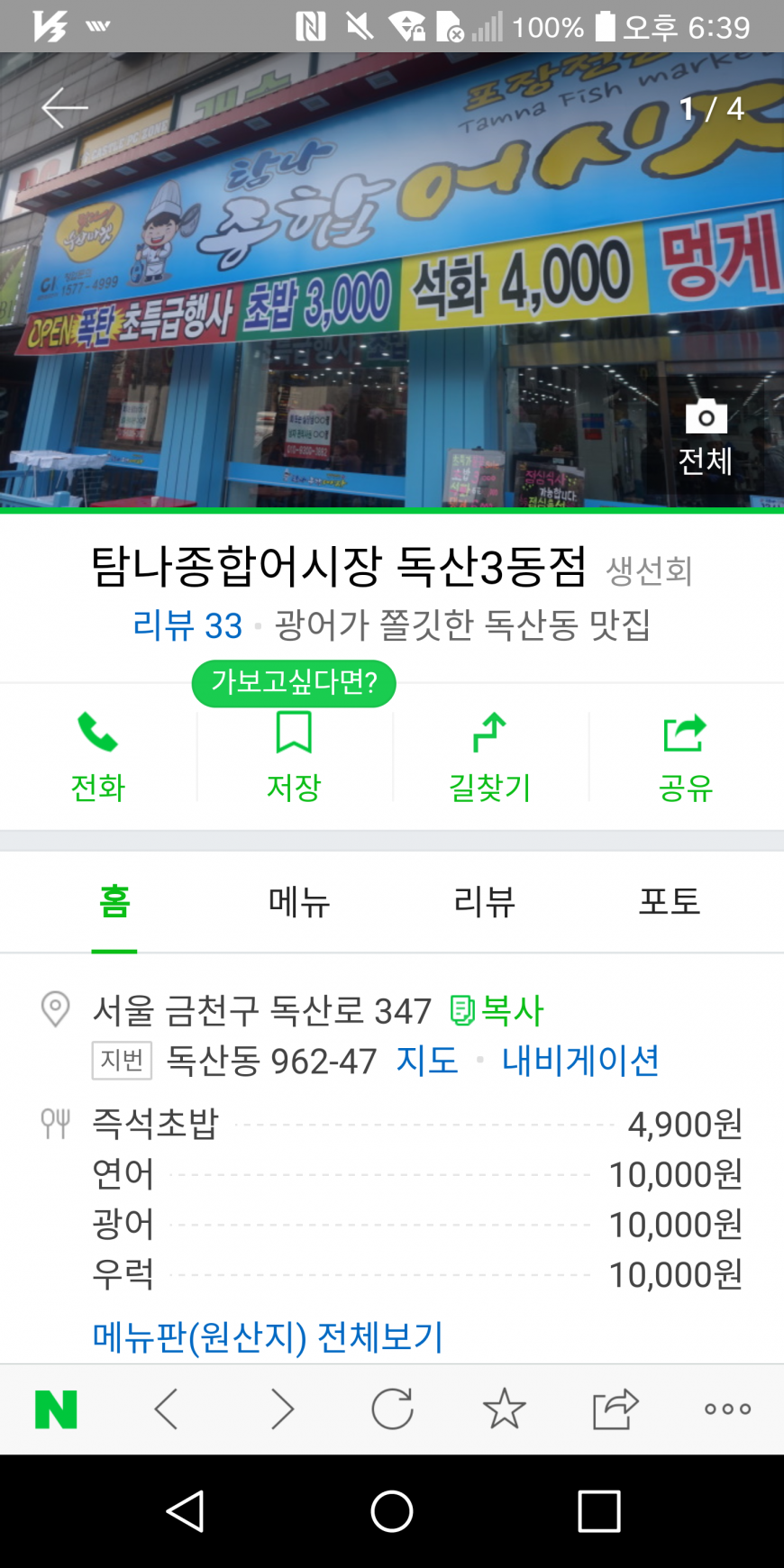Tap the system home button
Image resolution: width=784 pixels, height=1568 pixels.
coord(392,1511)
